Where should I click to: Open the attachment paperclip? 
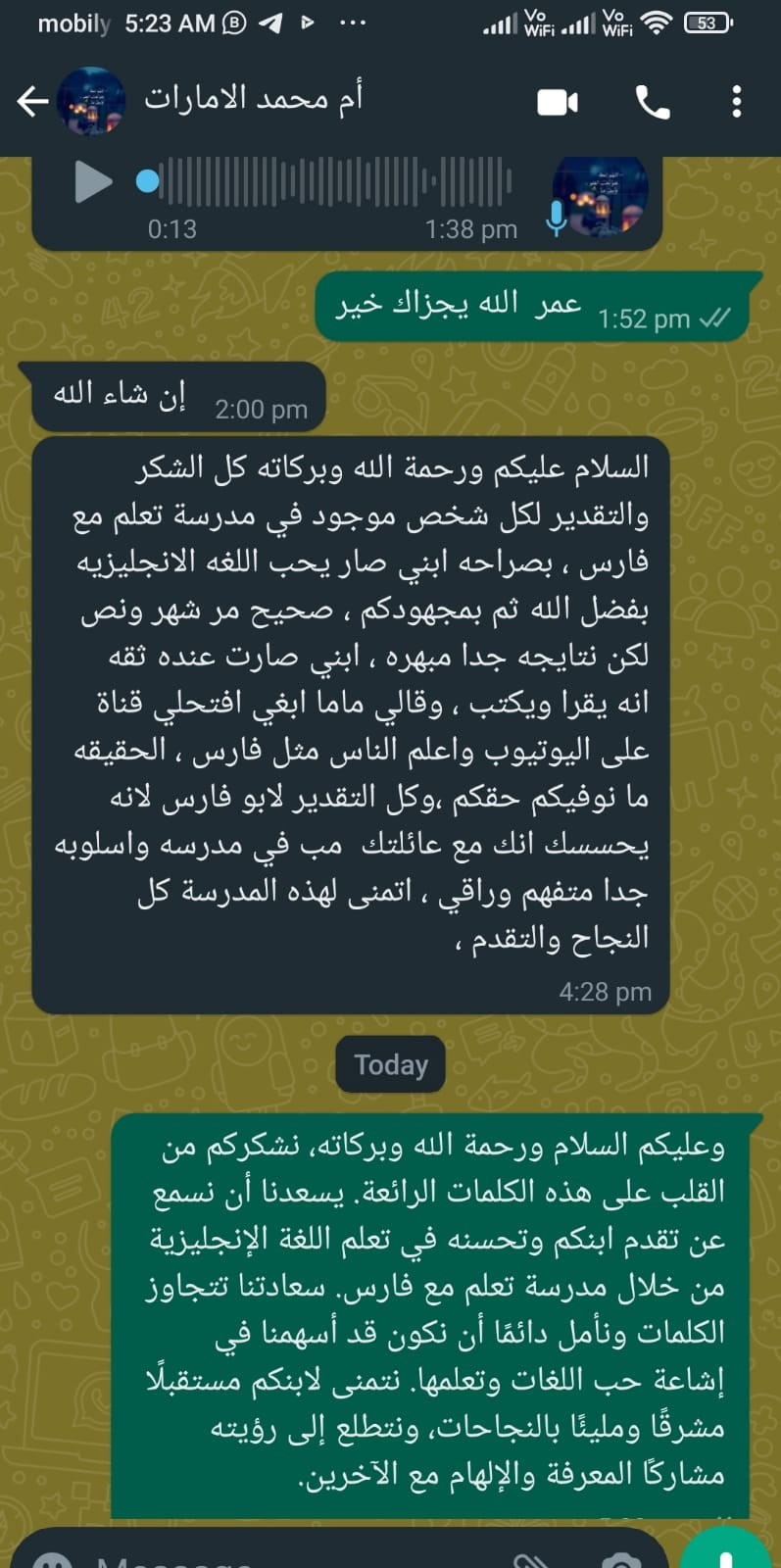pyautogui.click(x=530, y=1558)
